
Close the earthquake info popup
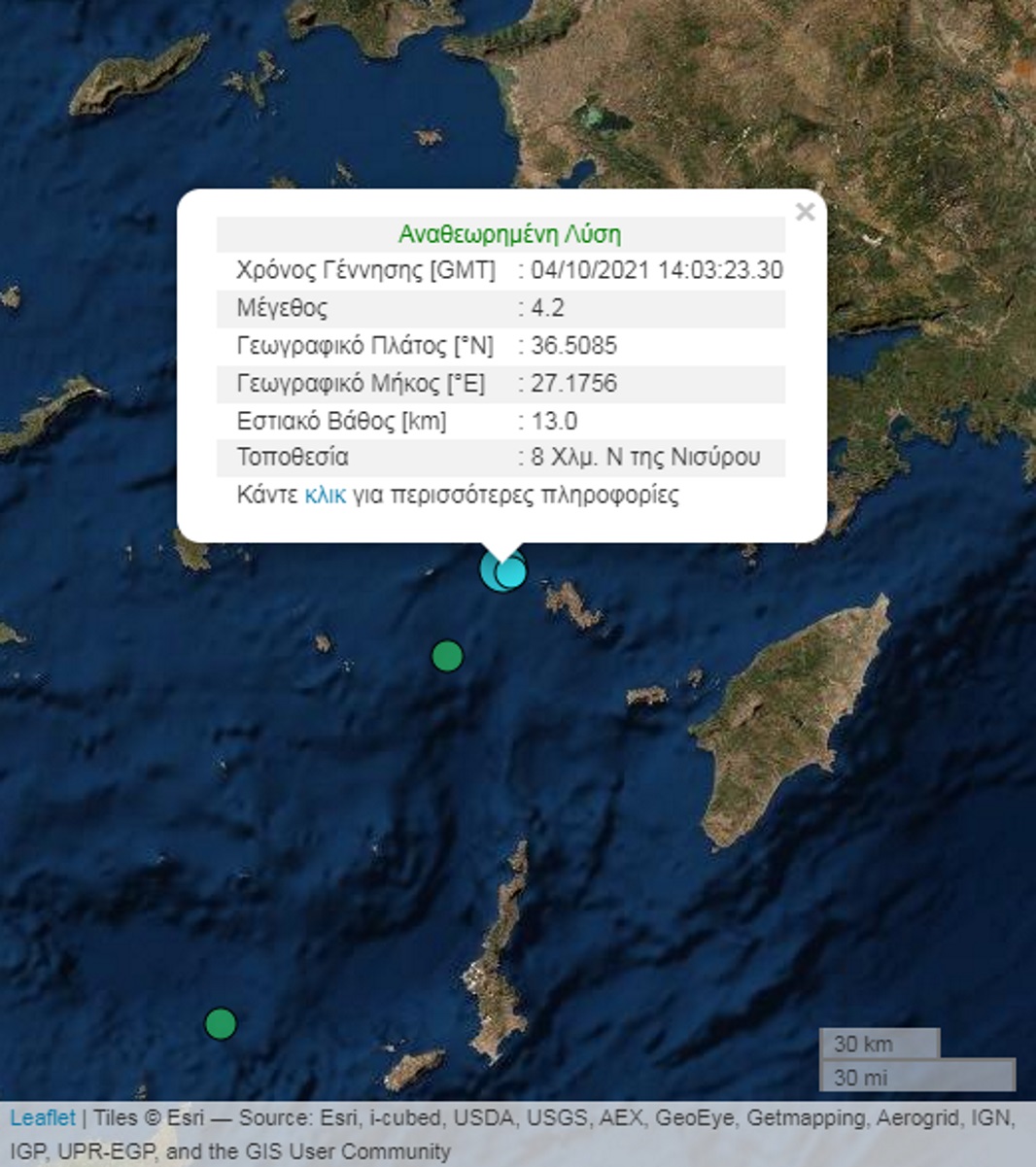805,212
